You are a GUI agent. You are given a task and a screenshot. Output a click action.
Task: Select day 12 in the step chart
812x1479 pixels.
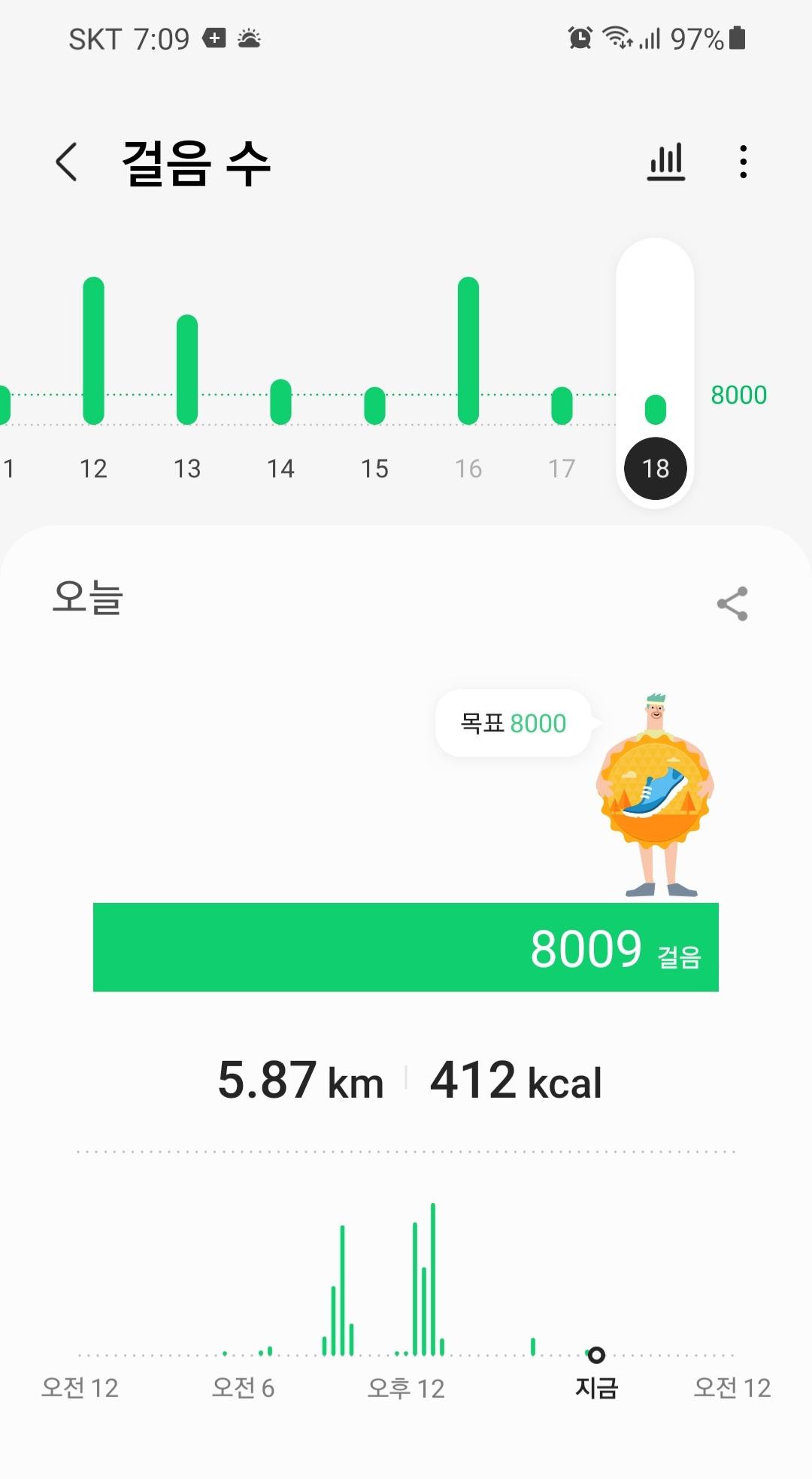click(x=93, y=376)
